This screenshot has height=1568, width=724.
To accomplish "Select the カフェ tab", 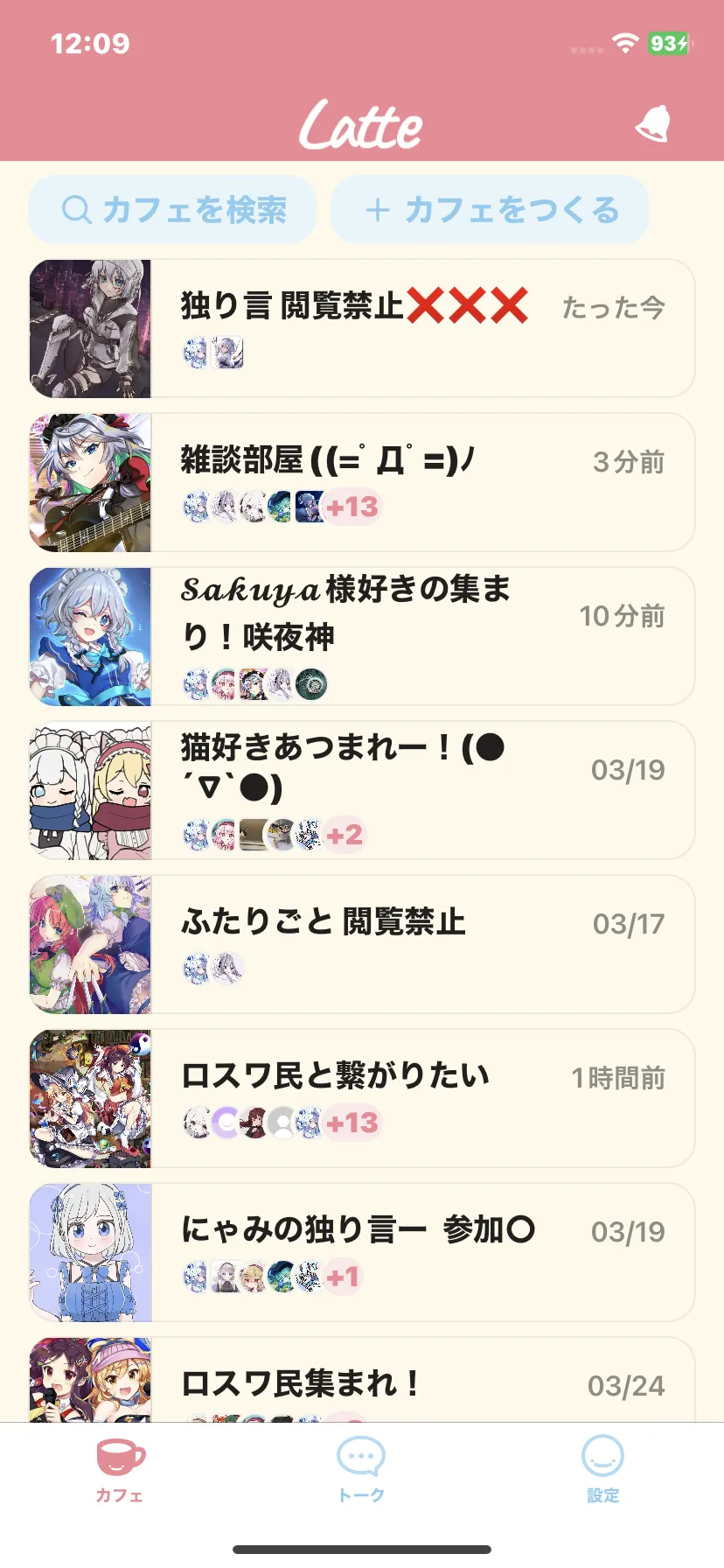I will click(120, 1469).
